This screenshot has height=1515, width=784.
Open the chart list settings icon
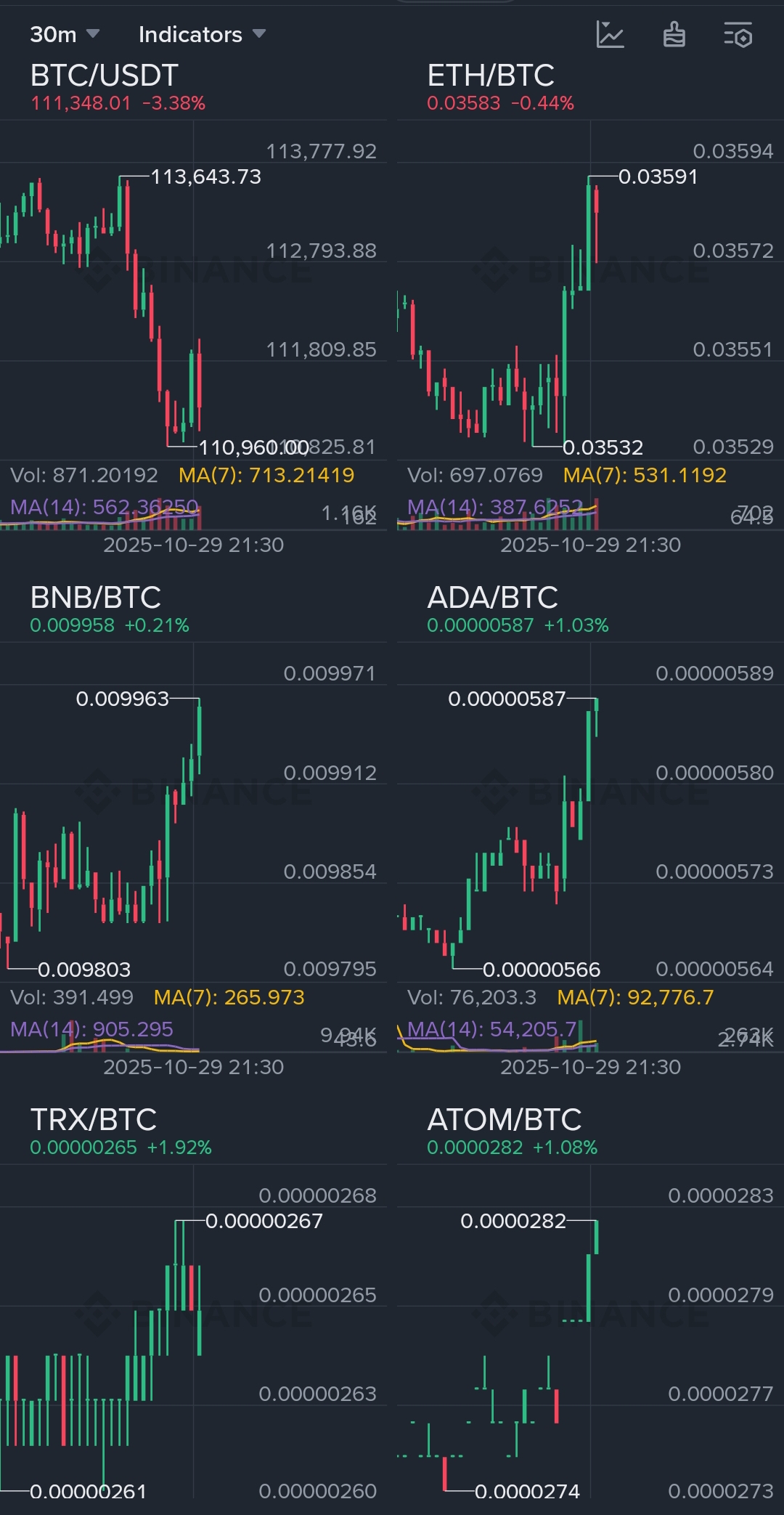tap(738, 34)
